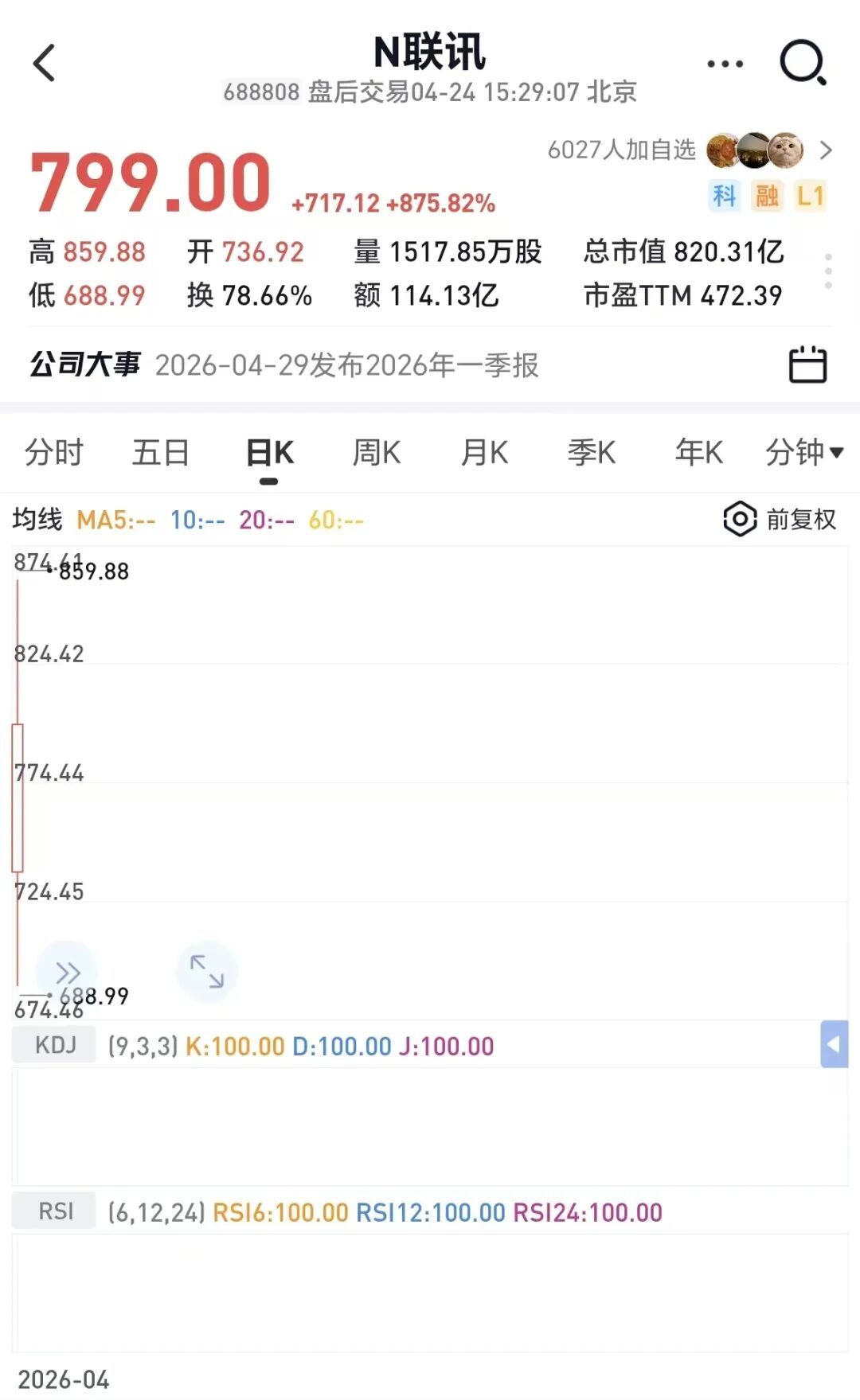The width and height of the screenshot is (860, 1400).
Task: Go back using the top-left arrow
Action: point(45,63)
